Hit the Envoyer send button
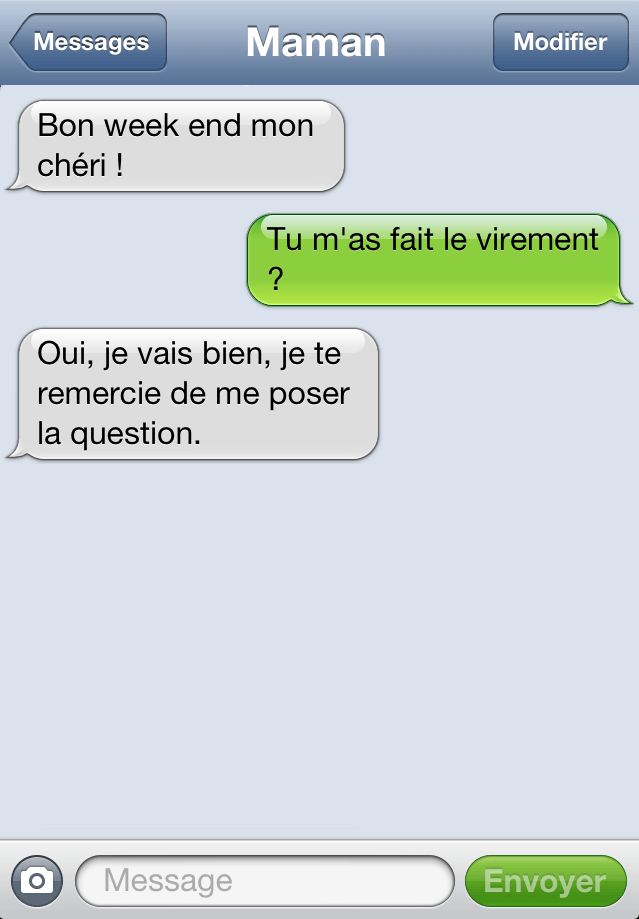The image size is (639, 919). [x=545, y=881]
